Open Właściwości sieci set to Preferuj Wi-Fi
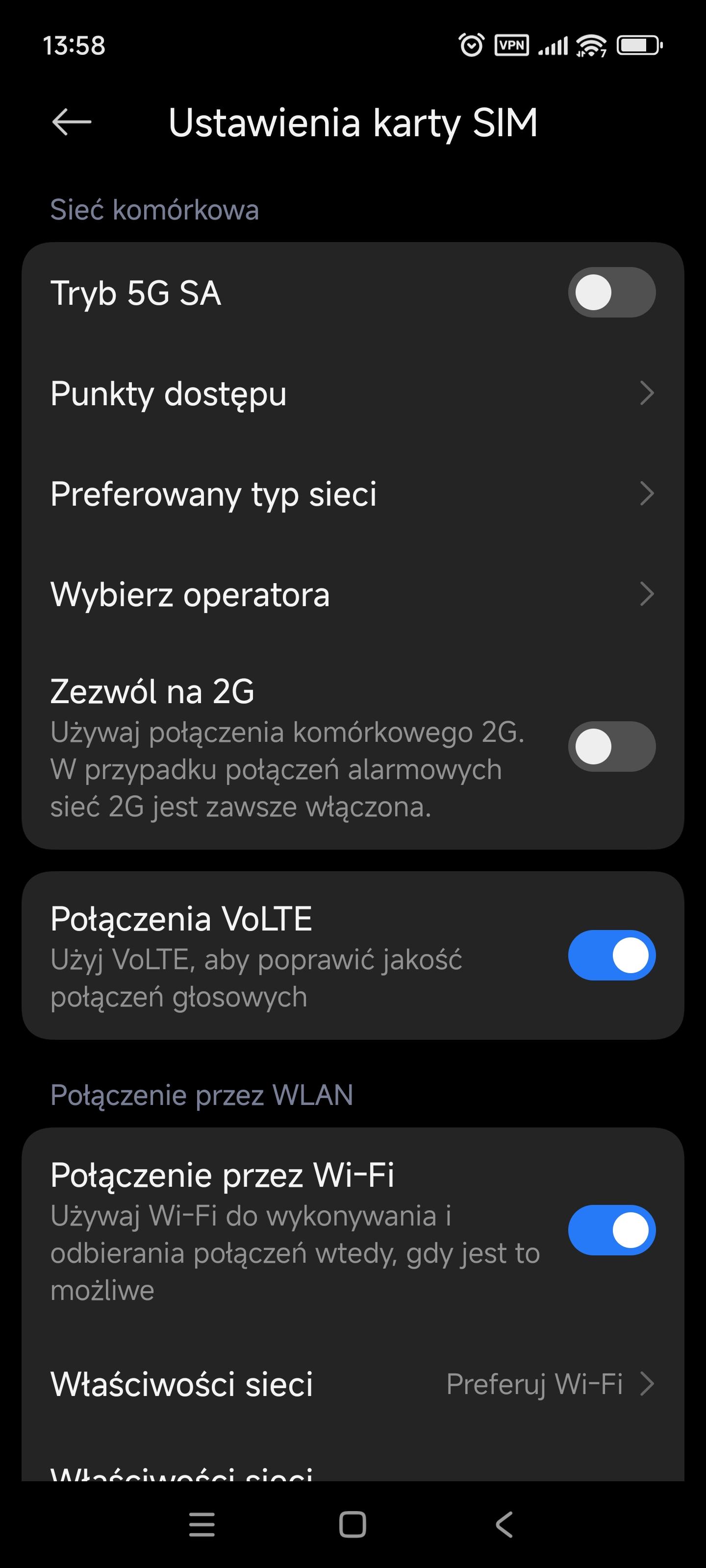The height and width of the screenshot is (1568, 706). (x=352, y=1384)
